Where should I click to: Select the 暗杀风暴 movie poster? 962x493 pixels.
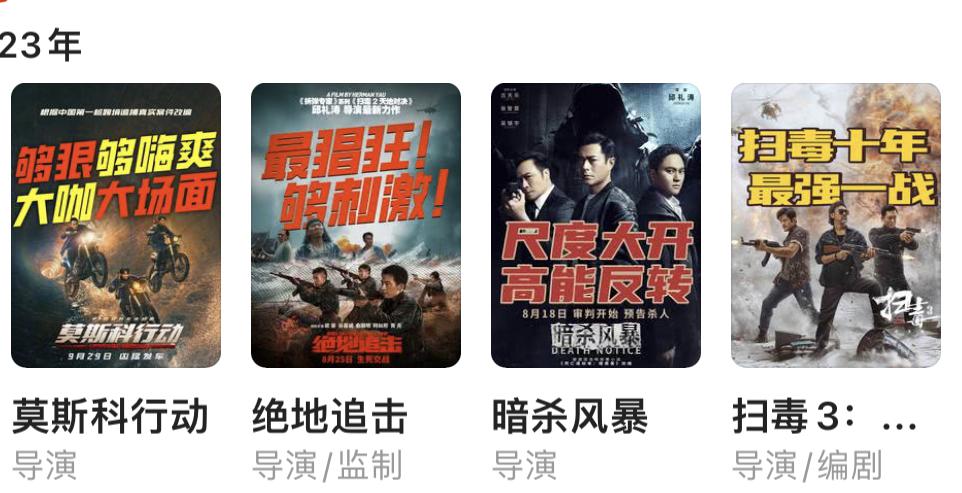pos(596,226)
